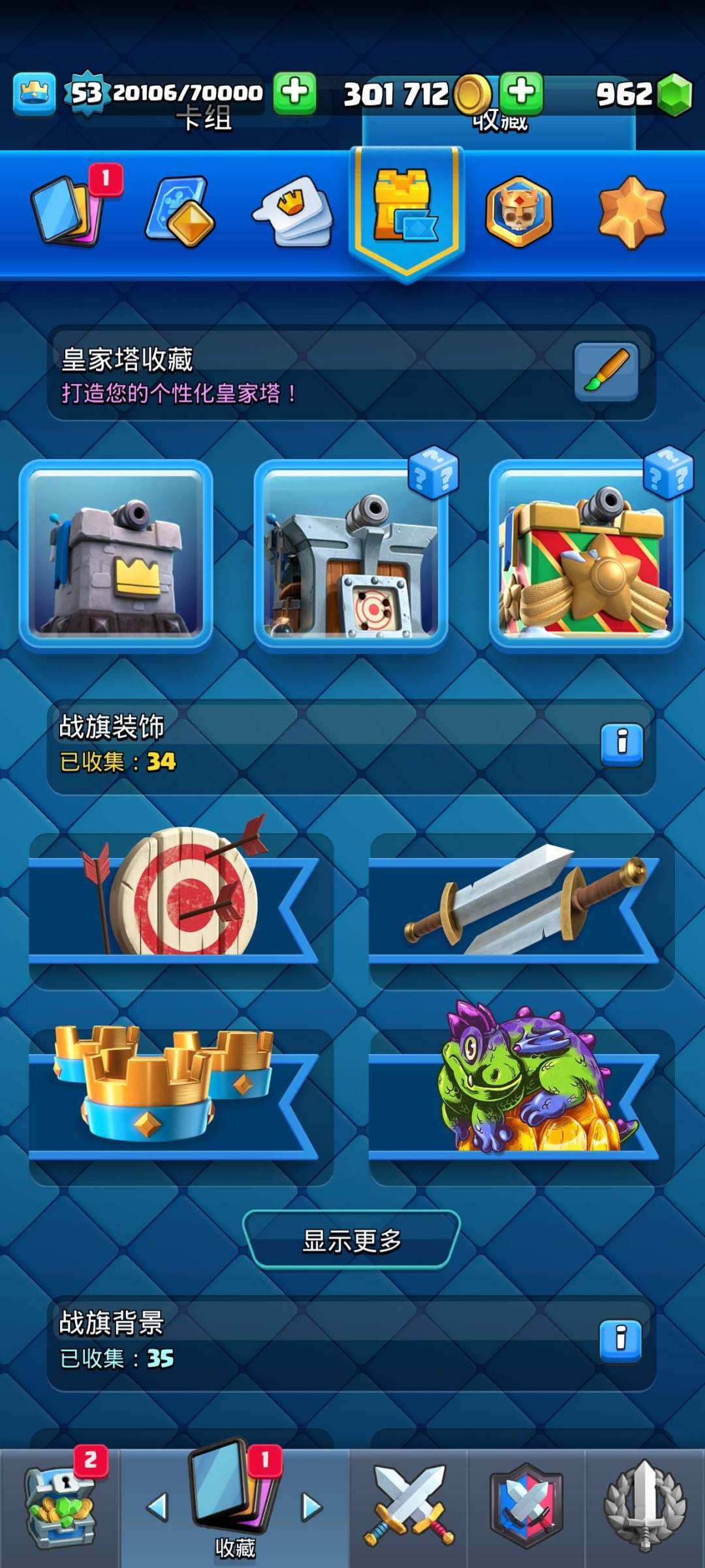Image resolution: width=705 pixels, height=1568 pixels.
Task: Open the paintbrush edit button for the tower collection
Action: click(606, 372)
